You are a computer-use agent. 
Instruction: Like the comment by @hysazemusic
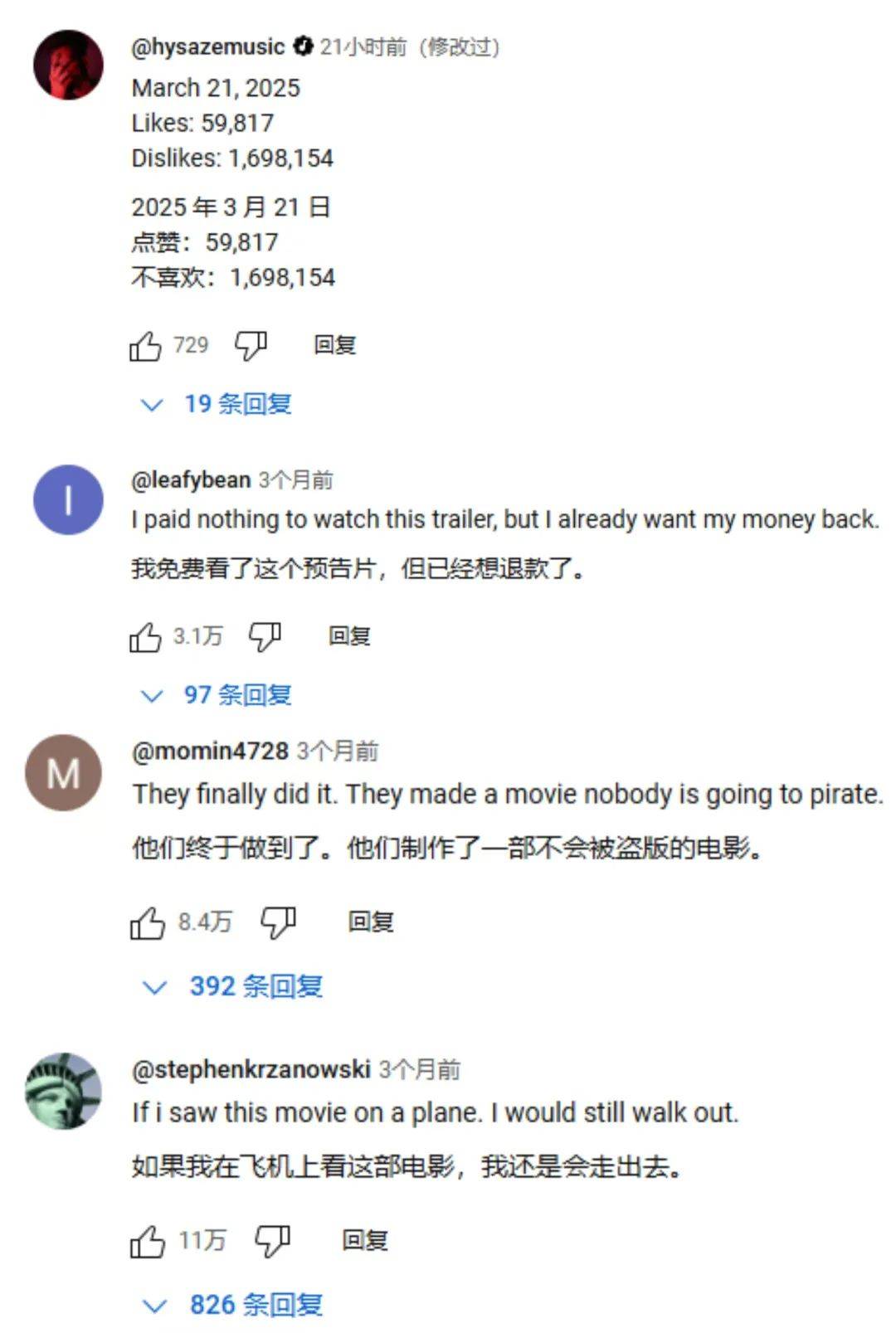point(145,346)
